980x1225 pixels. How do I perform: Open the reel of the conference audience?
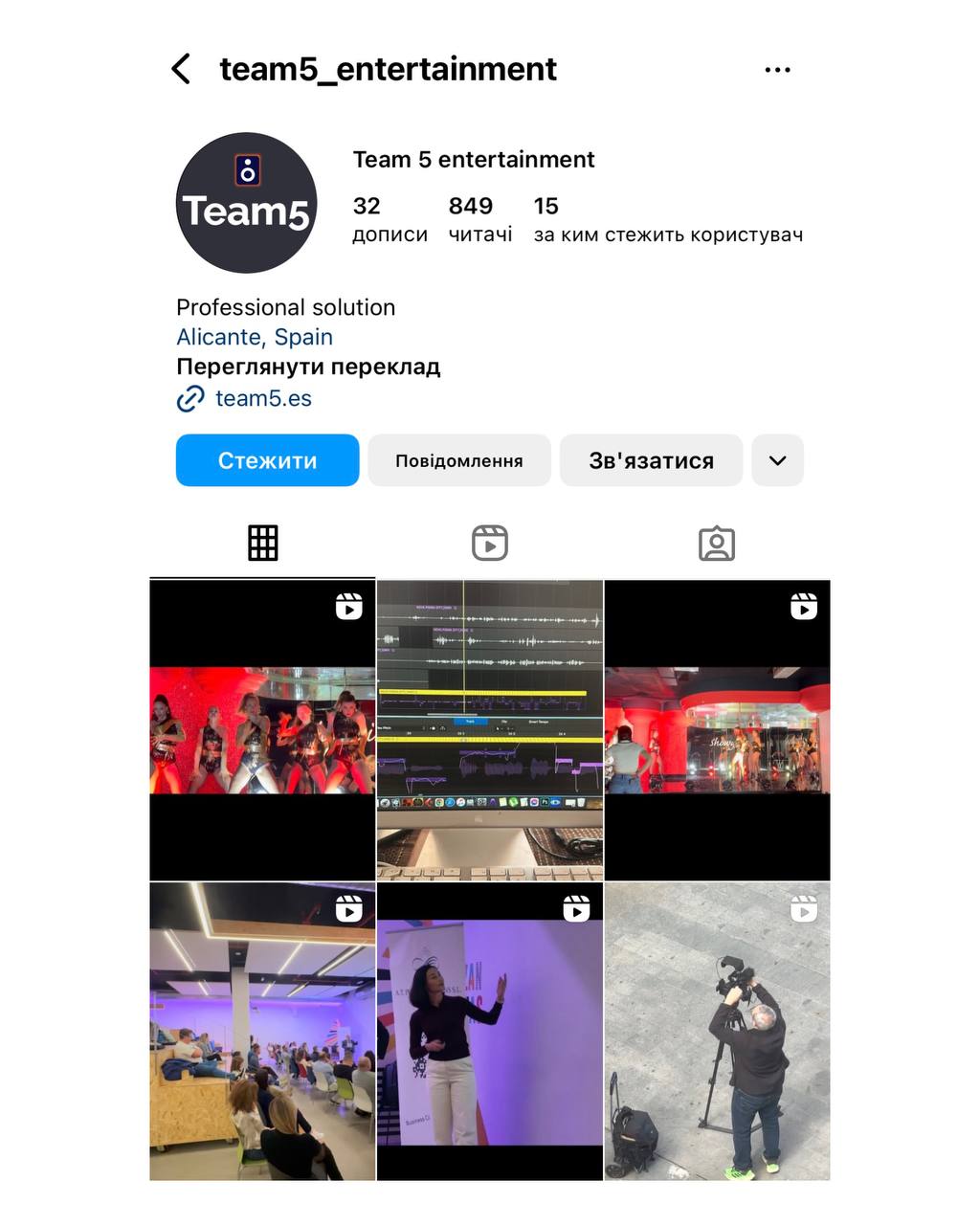pyautogui.click(x=262, y=1032)
